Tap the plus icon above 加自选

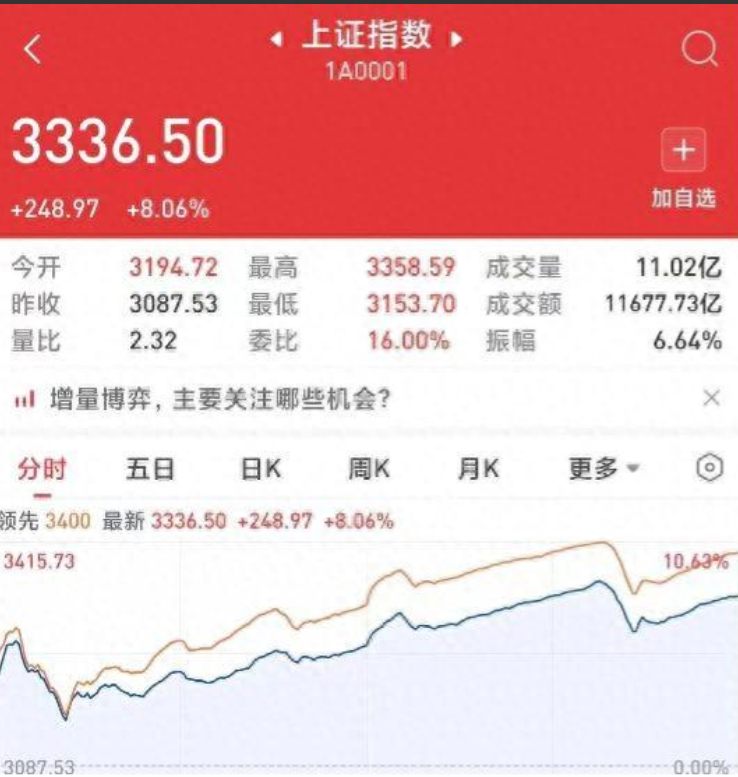[683, 150]
